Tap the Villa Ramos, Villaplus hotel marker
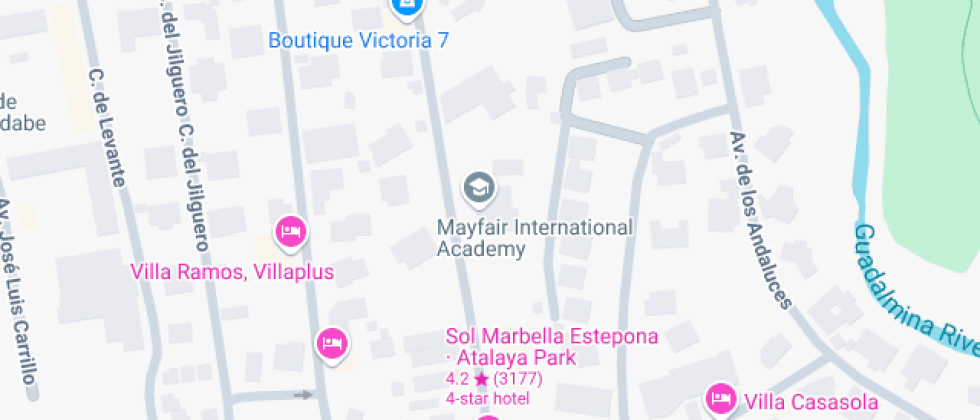This screenshot has height=420, width=980. tap(290, 232)
